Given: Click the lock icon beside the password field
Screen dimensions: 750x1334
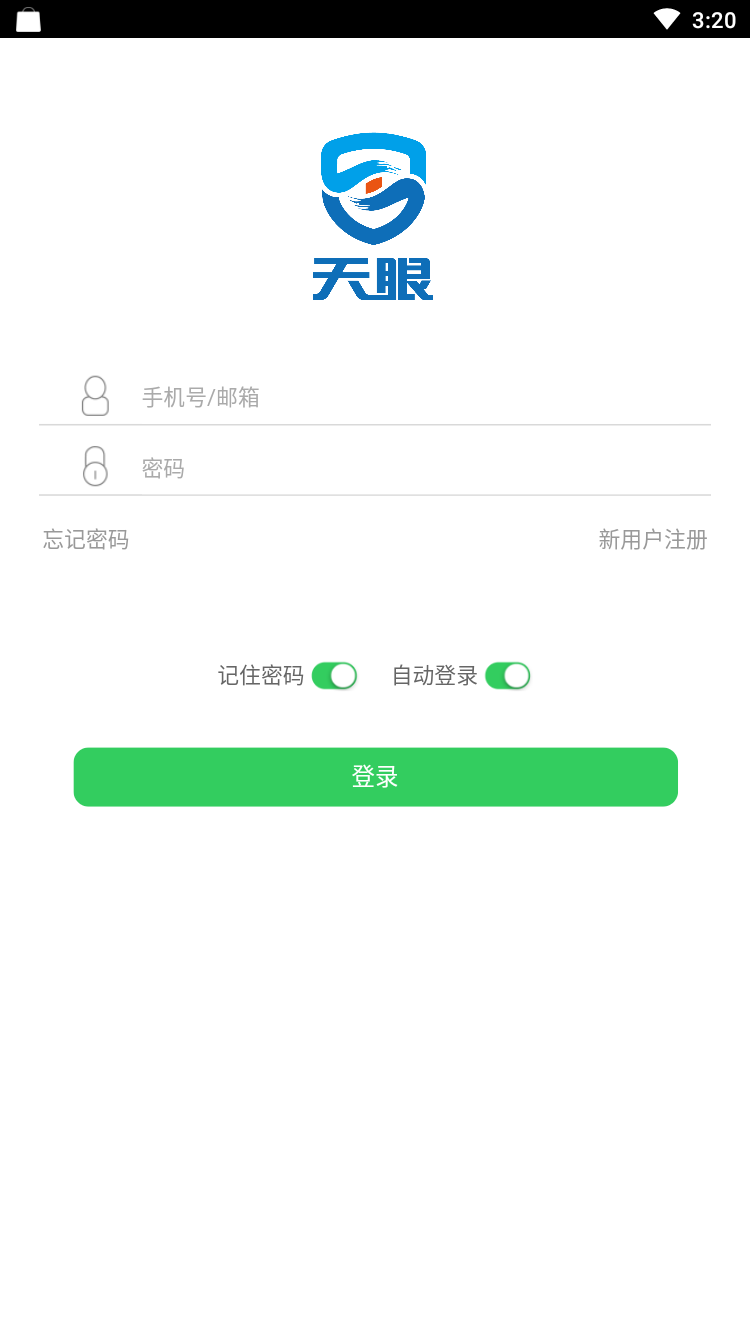Looking at the screenshot, I should point(95,467).
